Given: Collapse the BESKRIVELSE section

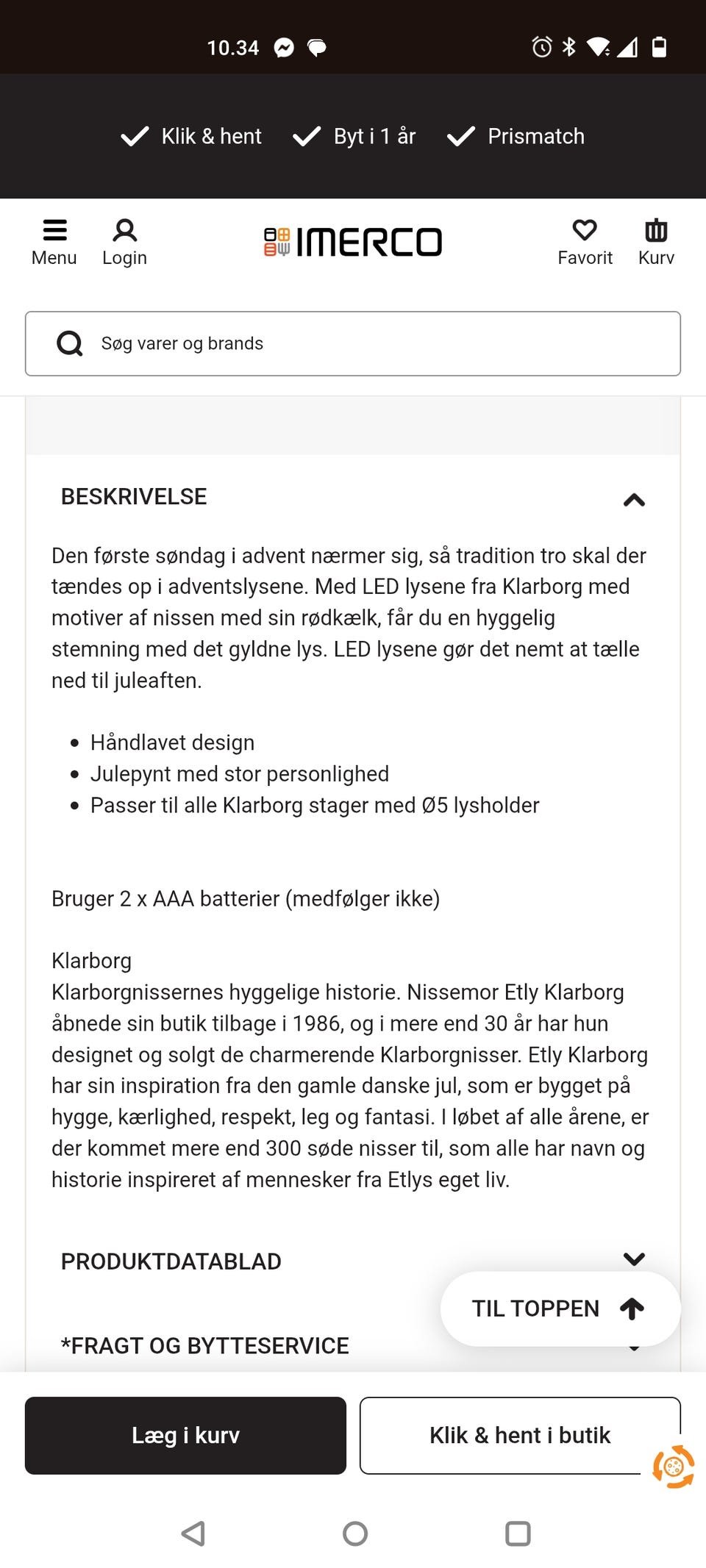Looking at the screenshot, I should 634,500.
